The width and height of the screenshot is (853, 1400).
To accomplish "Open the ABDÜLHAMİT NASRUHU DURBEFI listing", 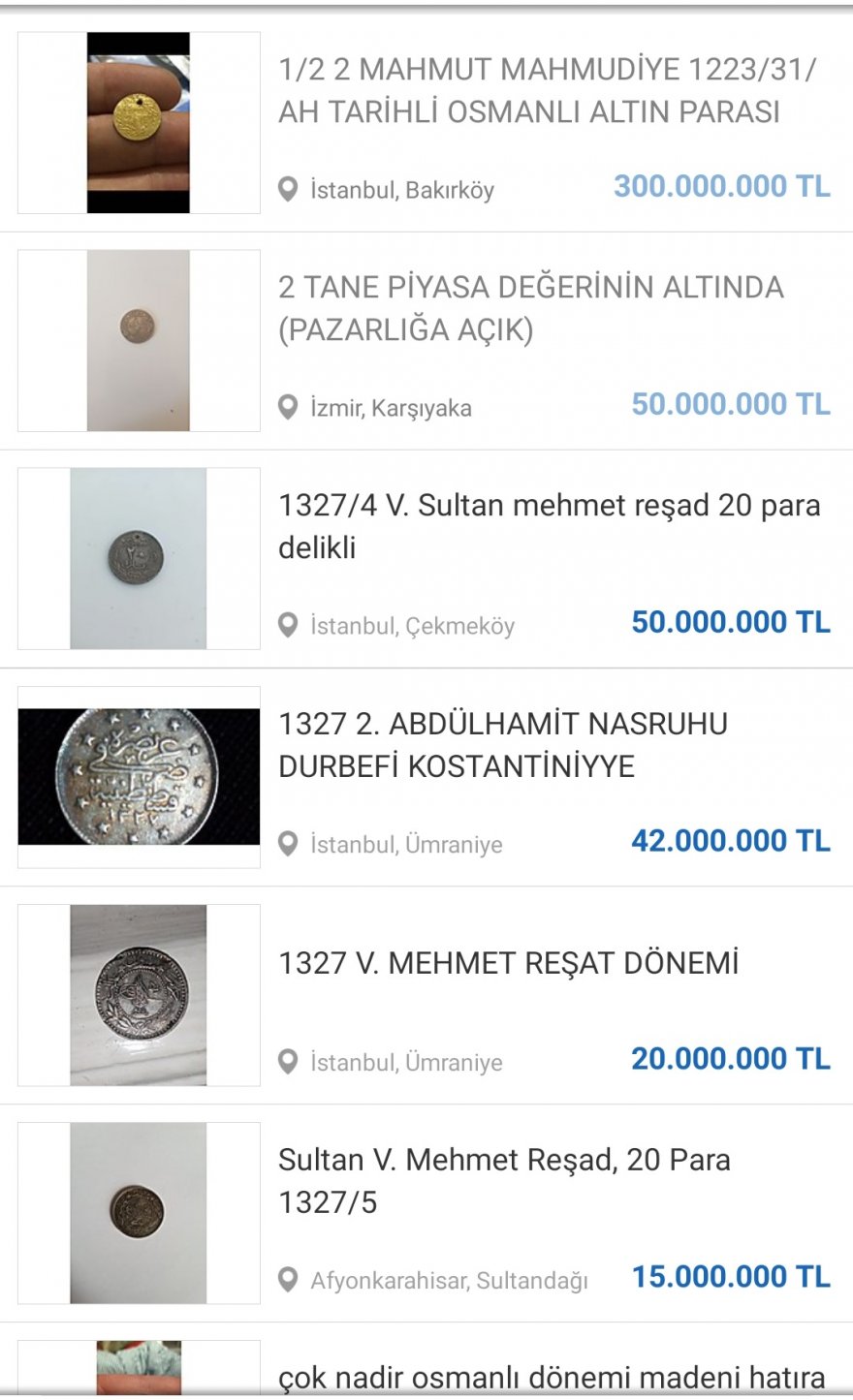I will (504, 746).
